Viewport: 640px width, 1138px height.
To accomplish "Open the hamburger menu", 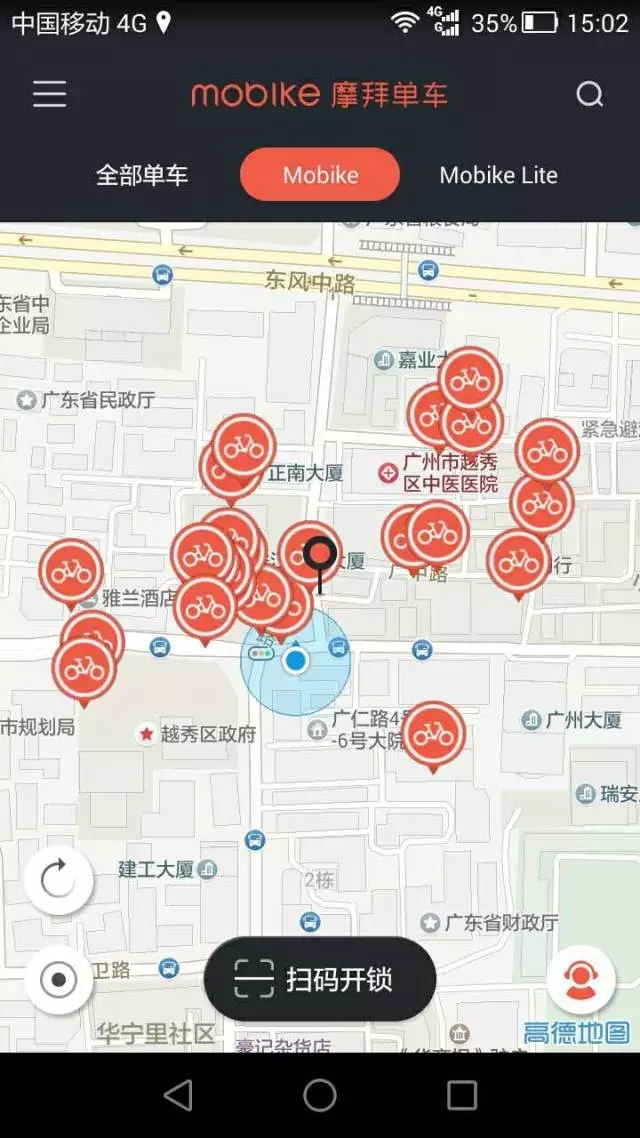I will 49,95.
